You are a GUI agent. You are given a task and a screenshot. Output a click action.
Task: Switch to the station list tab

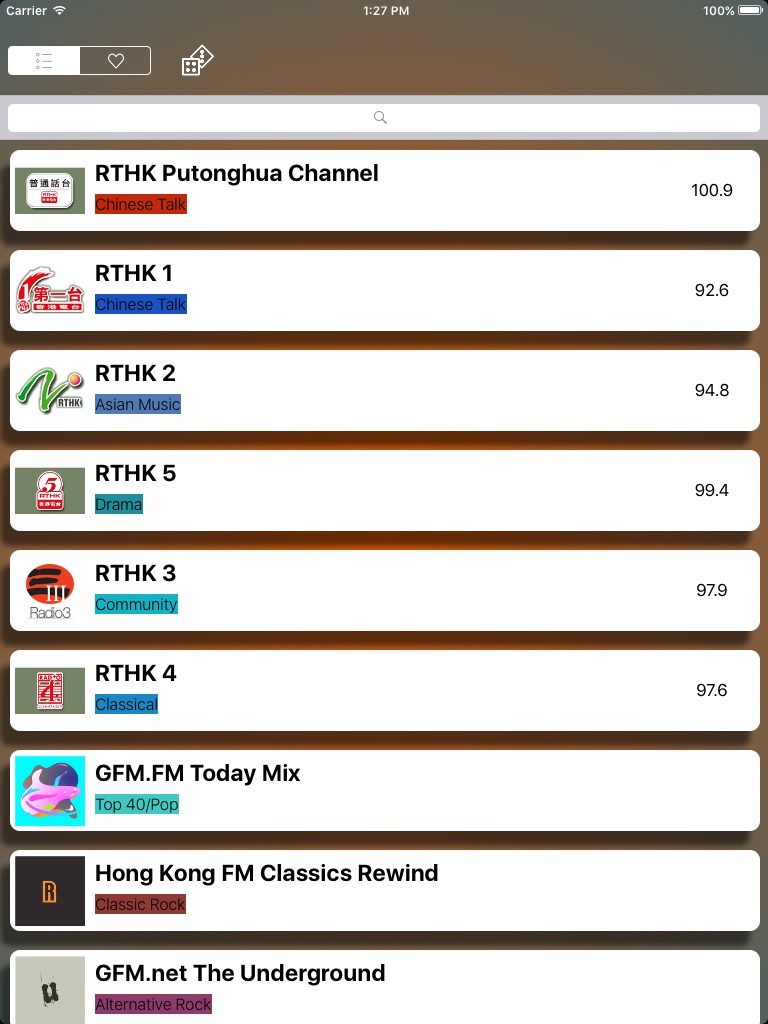tap(44, 61)
